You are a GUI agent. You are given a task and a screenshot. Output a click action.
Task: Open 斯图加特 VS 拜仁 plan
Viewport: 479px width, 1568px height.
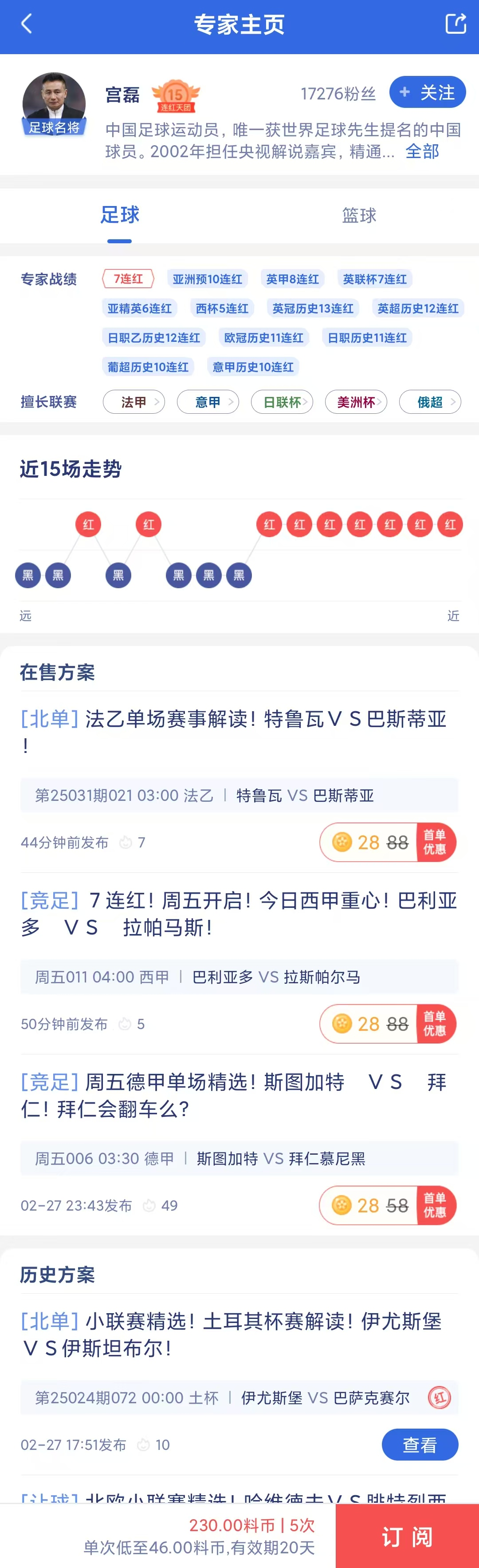coord(234,1094)
